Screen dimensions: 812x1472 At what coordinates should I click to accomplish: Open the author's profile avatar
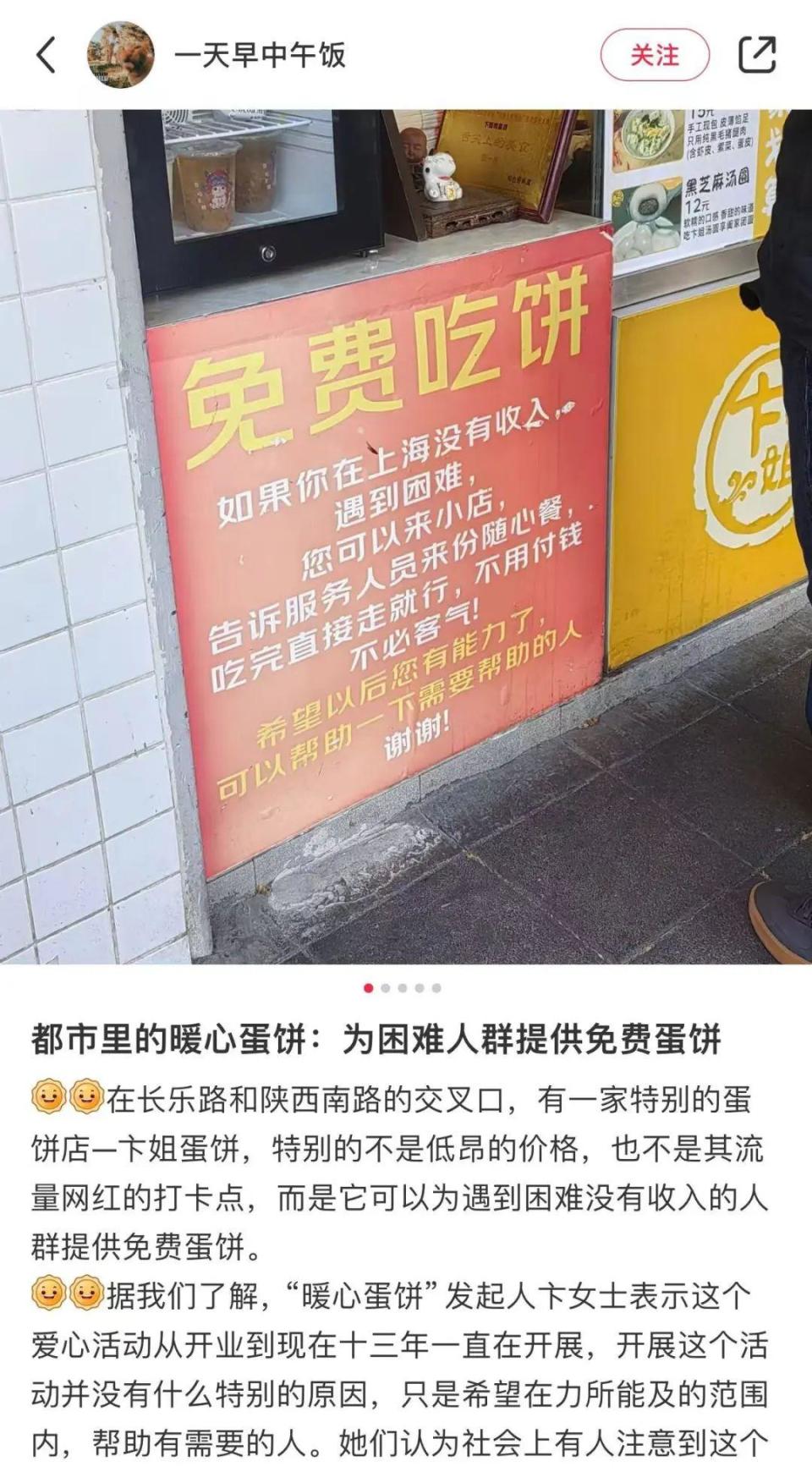(x=121, y=55)
